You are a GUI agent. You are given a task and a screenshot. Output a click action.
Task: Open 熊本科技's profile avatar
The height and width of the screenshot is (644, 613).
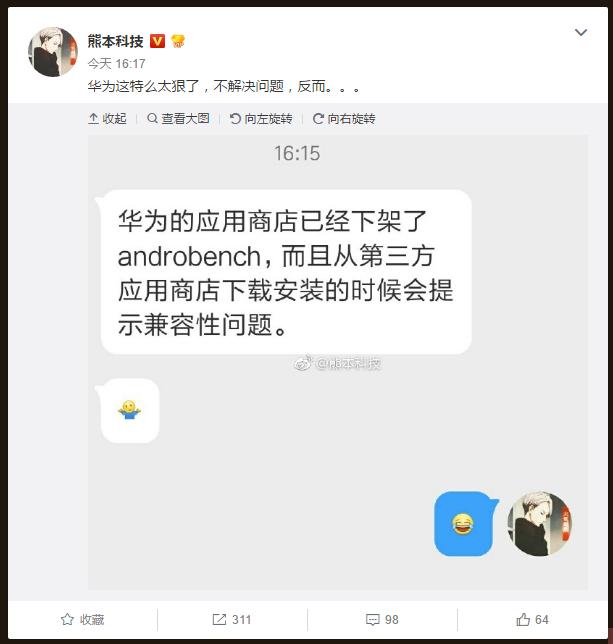pyautogui.click(x=53, y=53)
